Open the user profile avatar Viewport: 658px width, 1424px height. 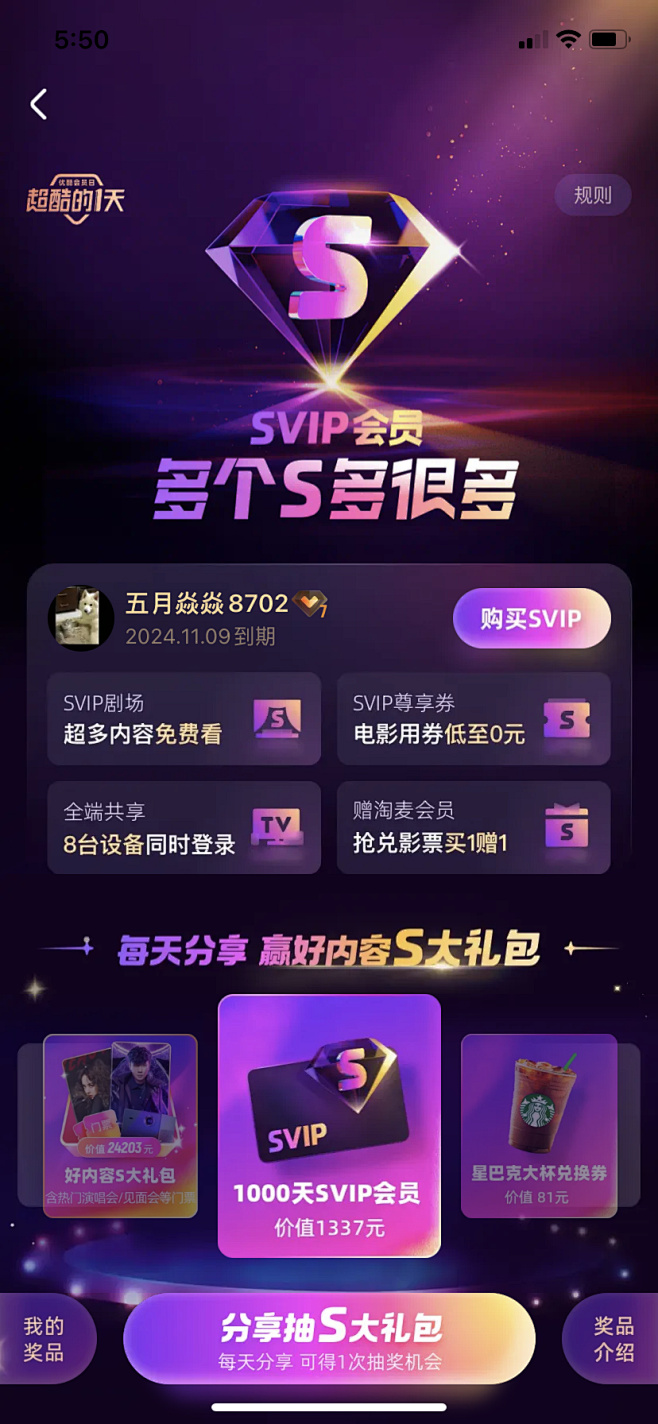(x=81, y=618)
